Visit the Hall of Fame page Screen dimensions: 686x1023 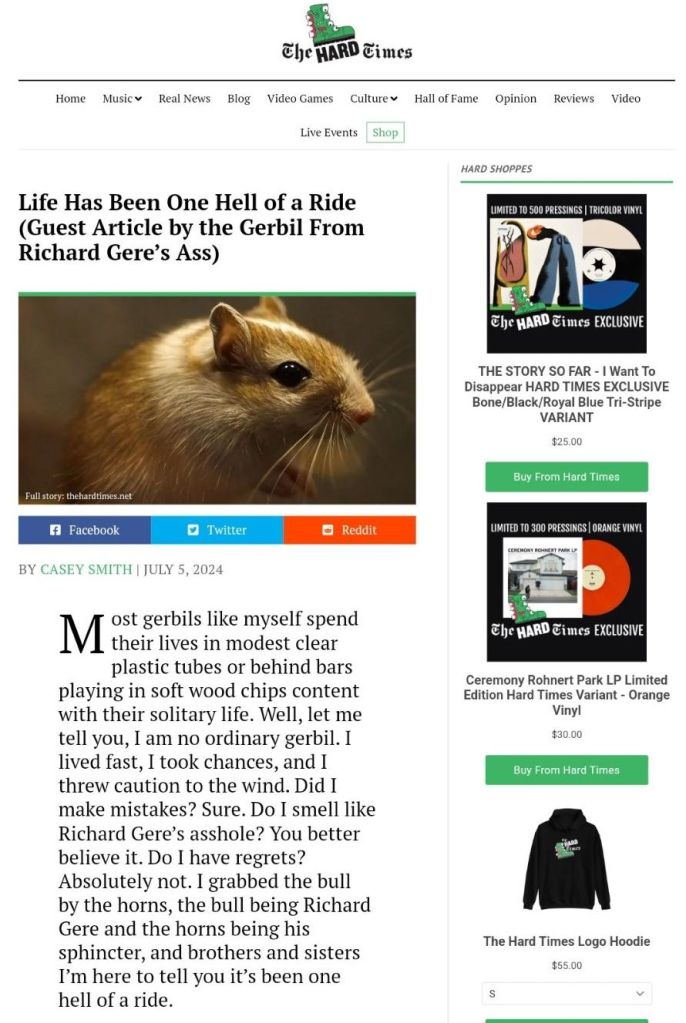pyautogui.click(x=446, y=98)
